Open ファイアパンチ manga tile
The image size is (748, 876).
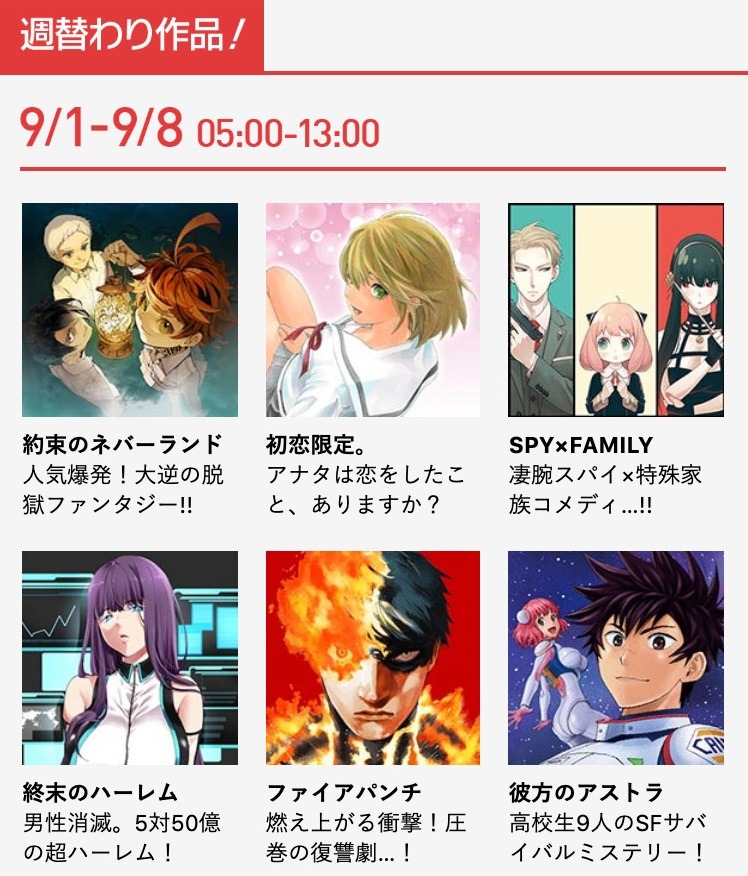pos(372,657)
